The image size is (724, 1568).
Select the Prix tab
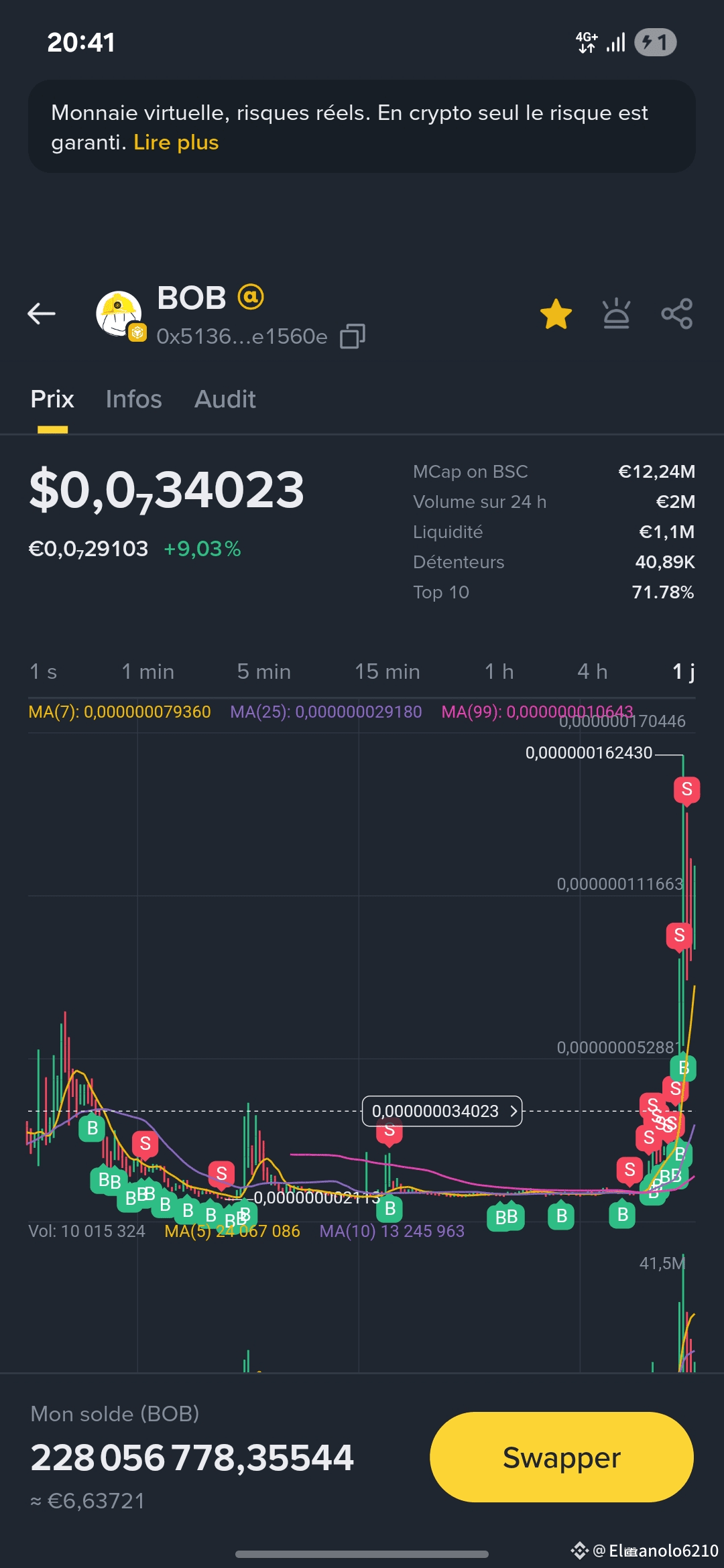(x=52, y=399)
